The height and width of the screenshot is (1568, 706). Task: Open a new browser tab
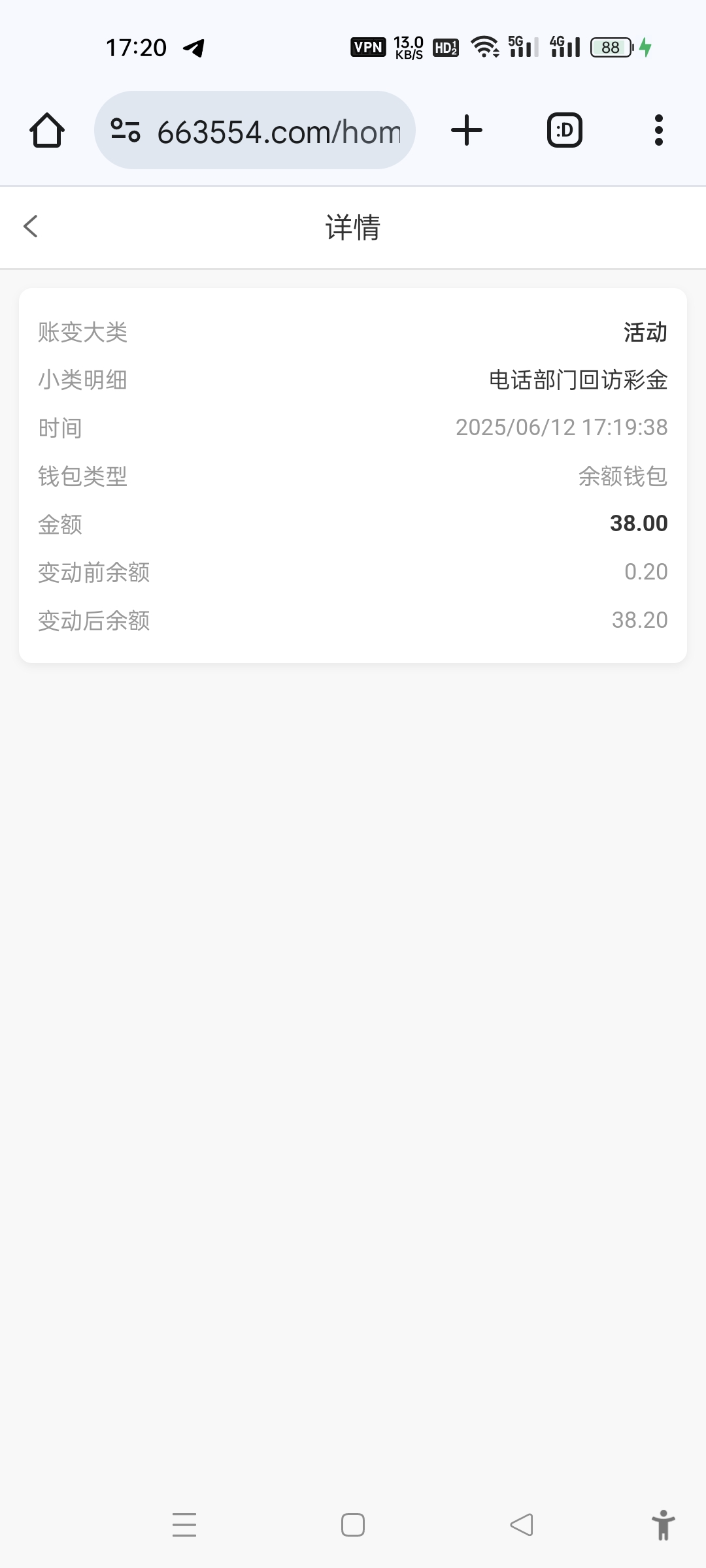(467, 131)
